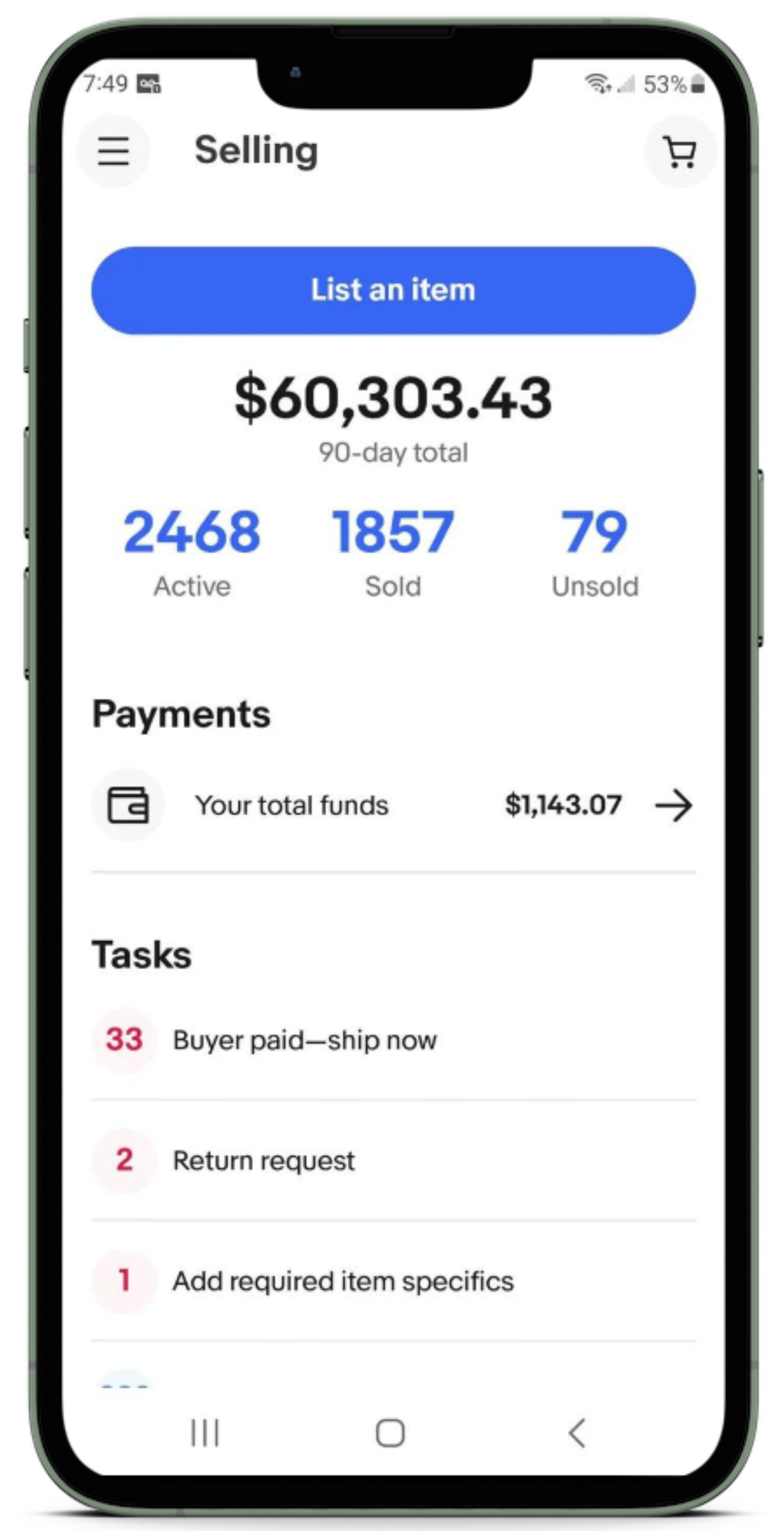This screenshot has height=1531, width=784.
Task: View the 1857 Sold items
Action: tap(393, 551)
